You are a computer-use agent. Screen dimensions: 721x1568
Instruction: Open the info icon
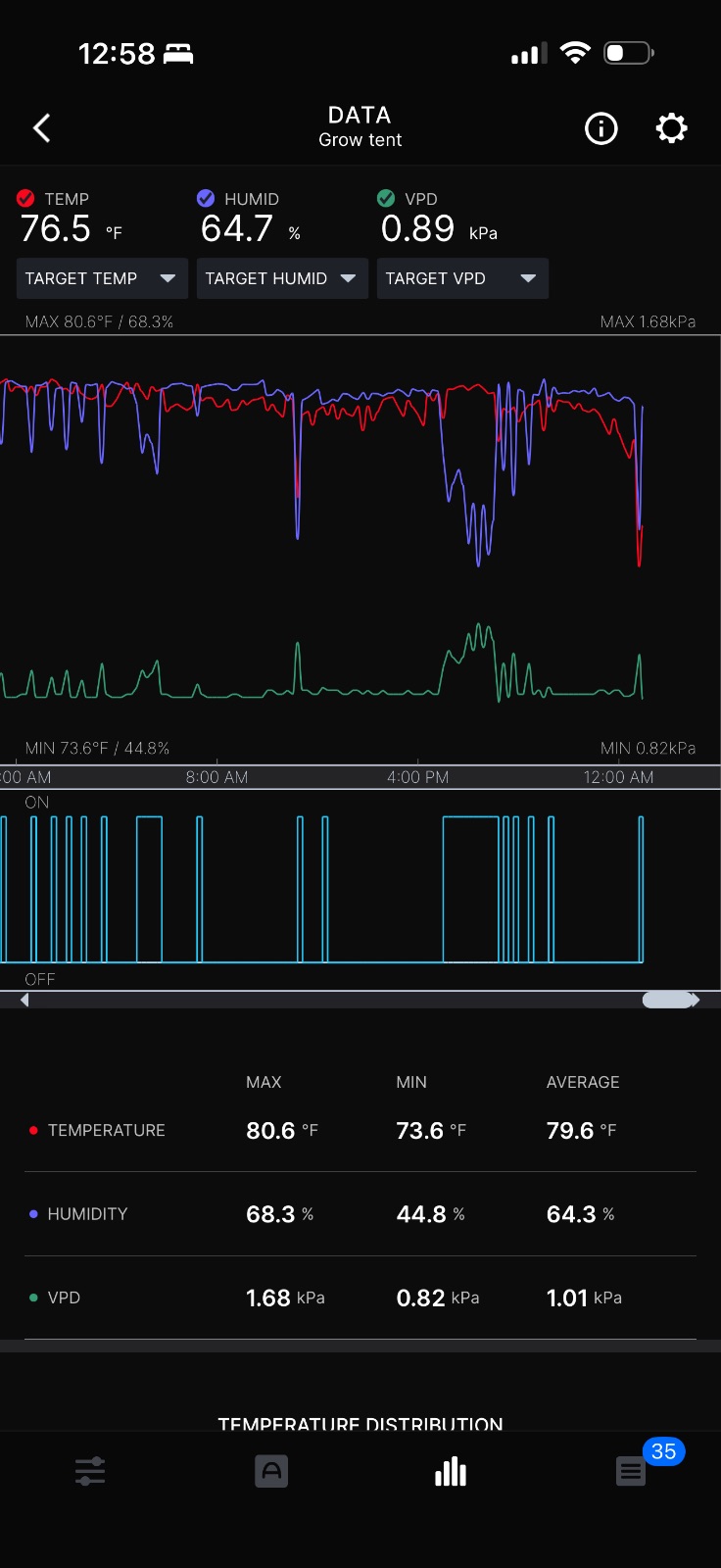(x=601, y=128)
